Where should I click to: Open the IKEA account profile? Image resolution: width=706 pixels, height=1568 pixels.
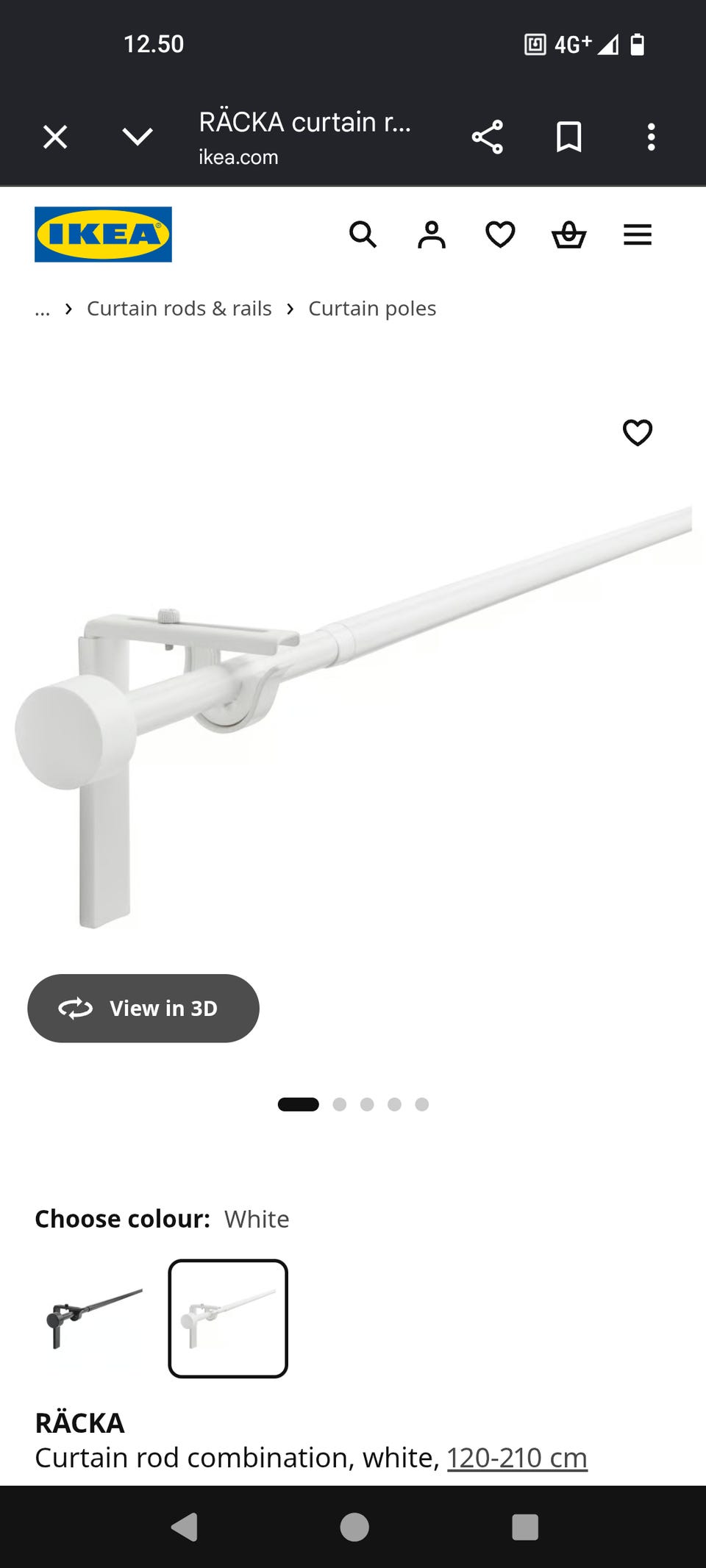click(432, 235)
